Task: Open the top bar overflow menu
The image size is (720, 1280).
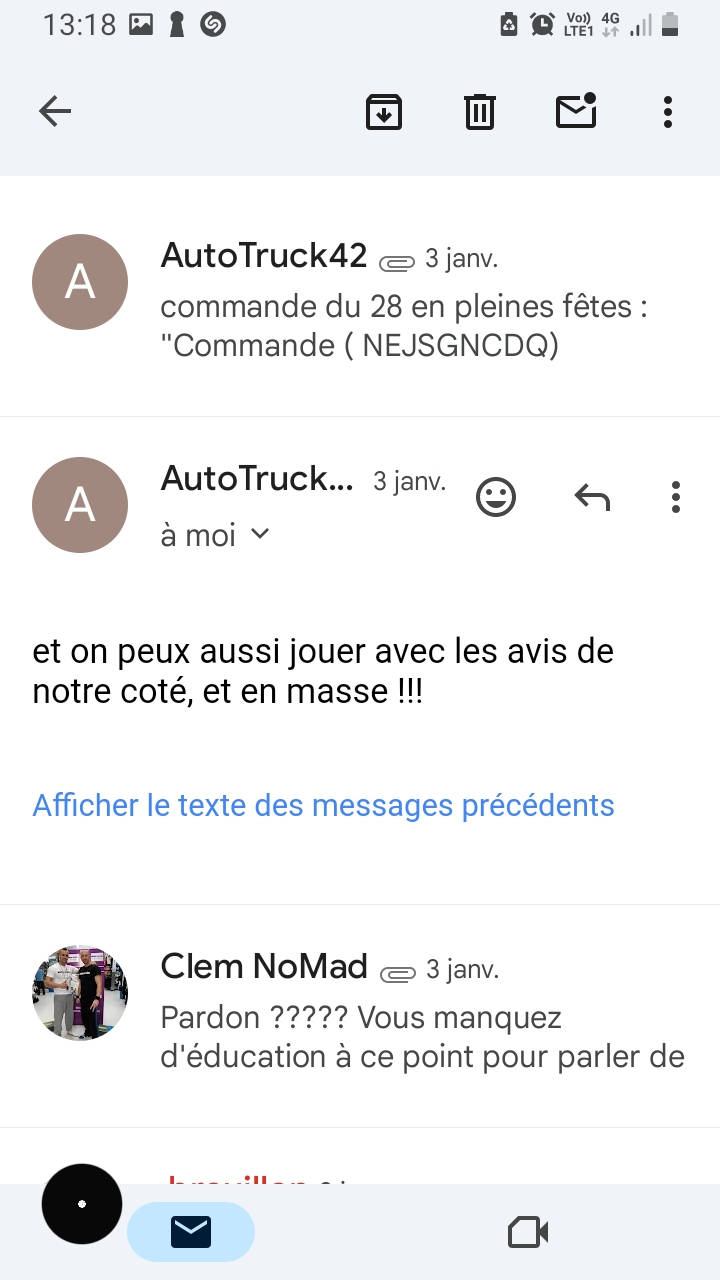Action: tap(668, 111)
